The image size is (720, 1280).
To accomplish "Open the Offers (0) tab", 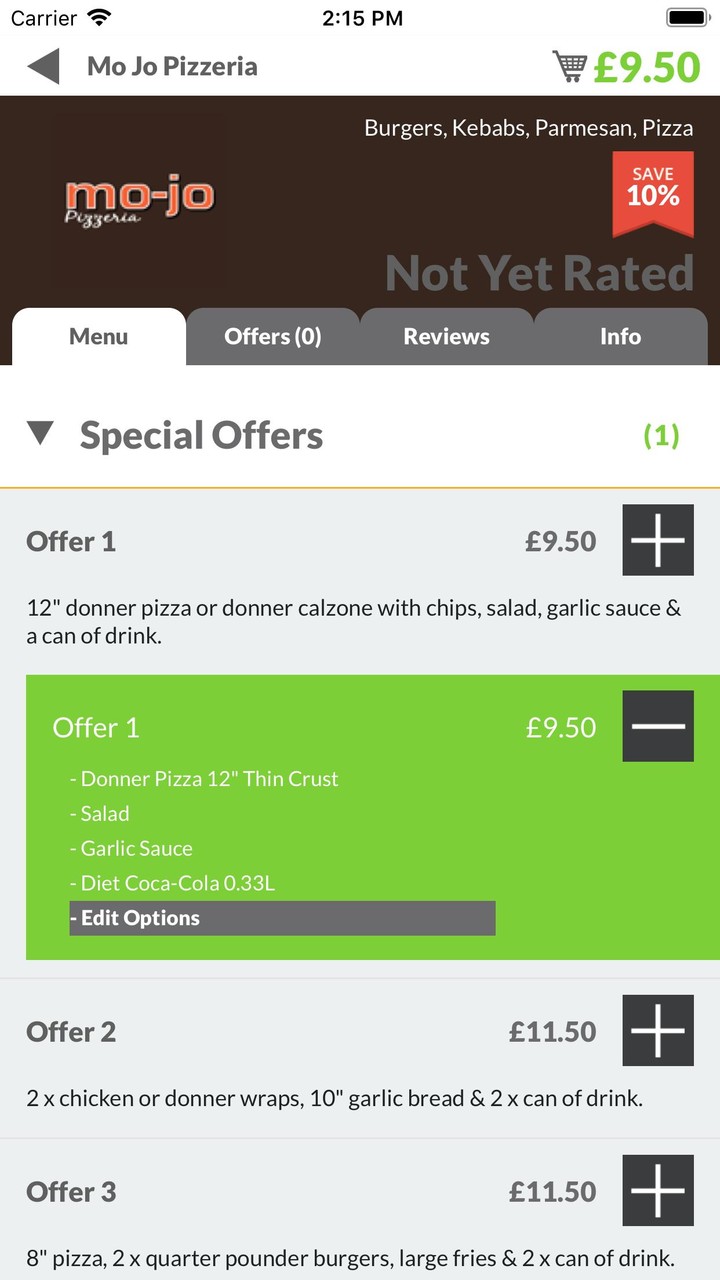I will point(273,337).
